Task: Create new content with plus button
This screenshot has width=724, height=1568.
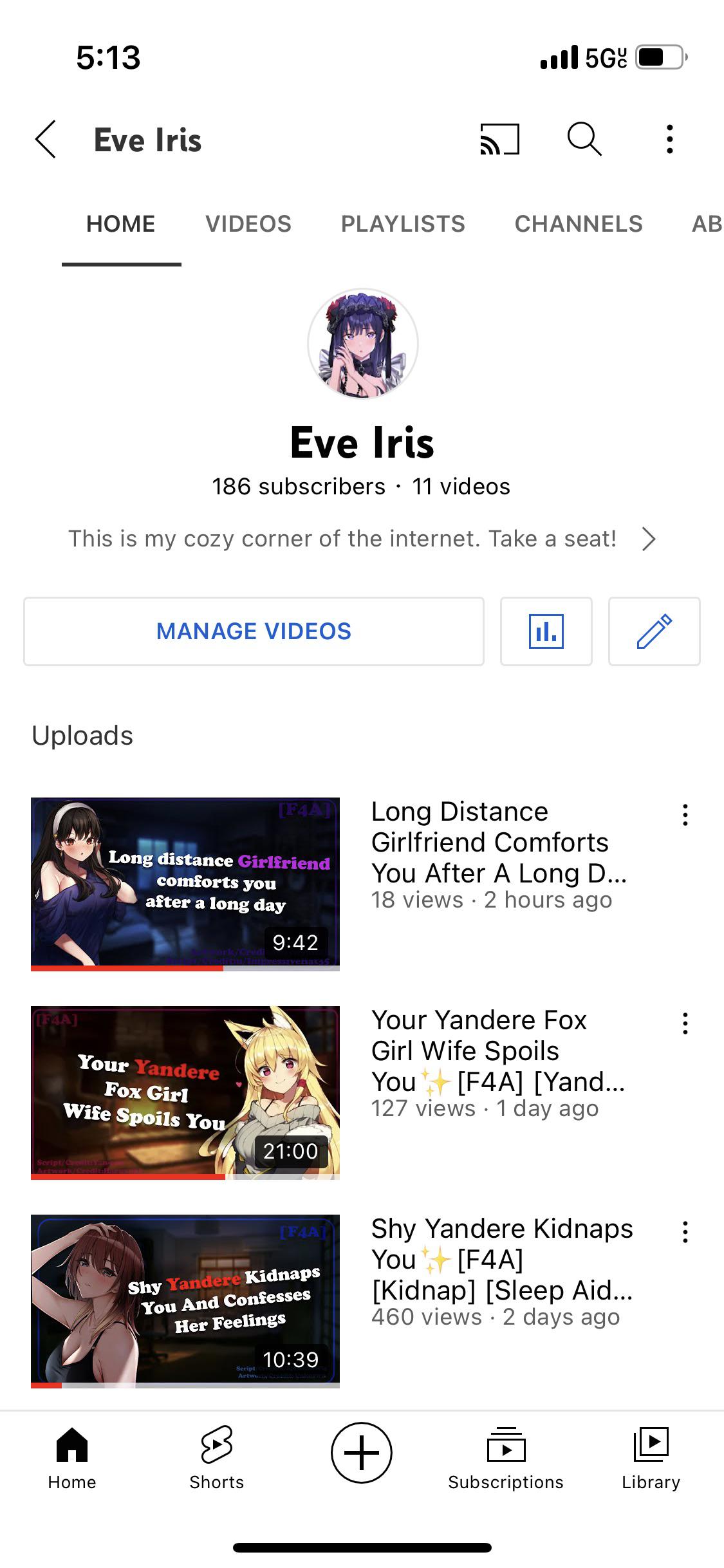Action: (362, 1453)
